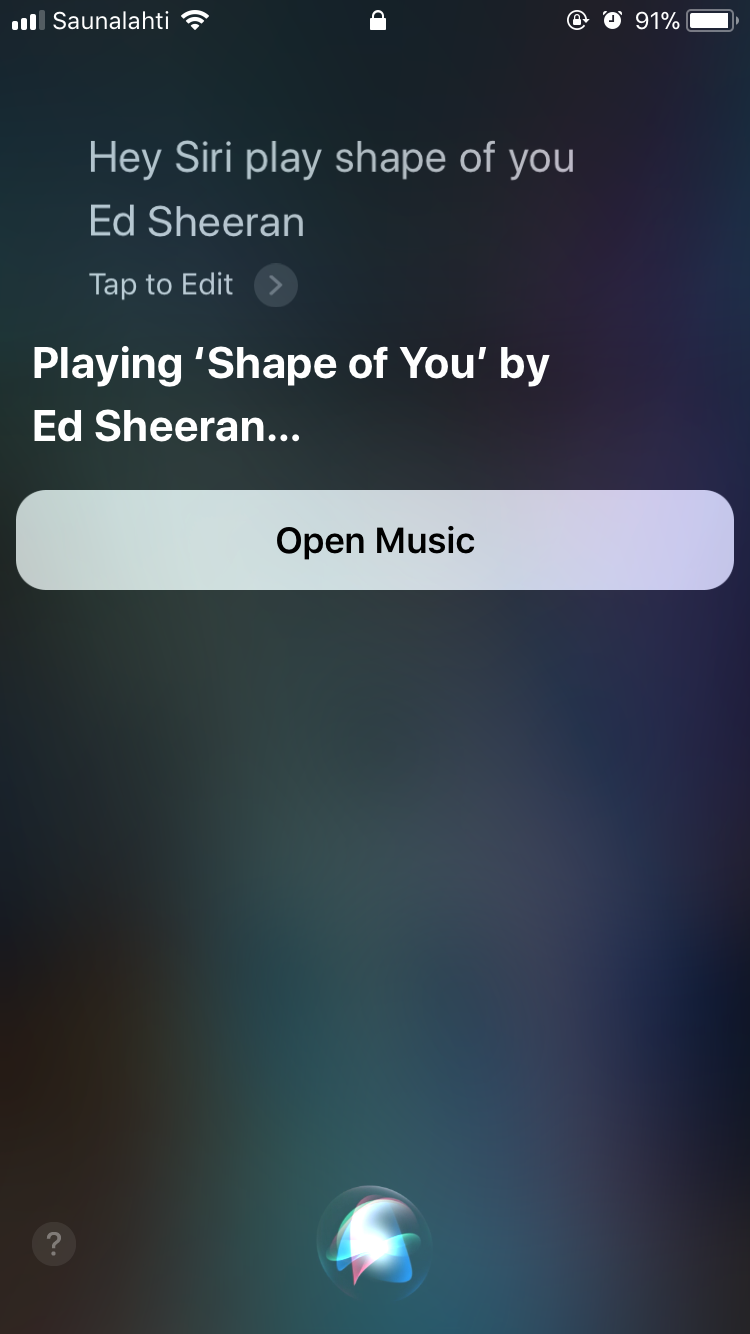Tap the Open Music button
This screenshot has width=750, height=1334.
point(375,540)
